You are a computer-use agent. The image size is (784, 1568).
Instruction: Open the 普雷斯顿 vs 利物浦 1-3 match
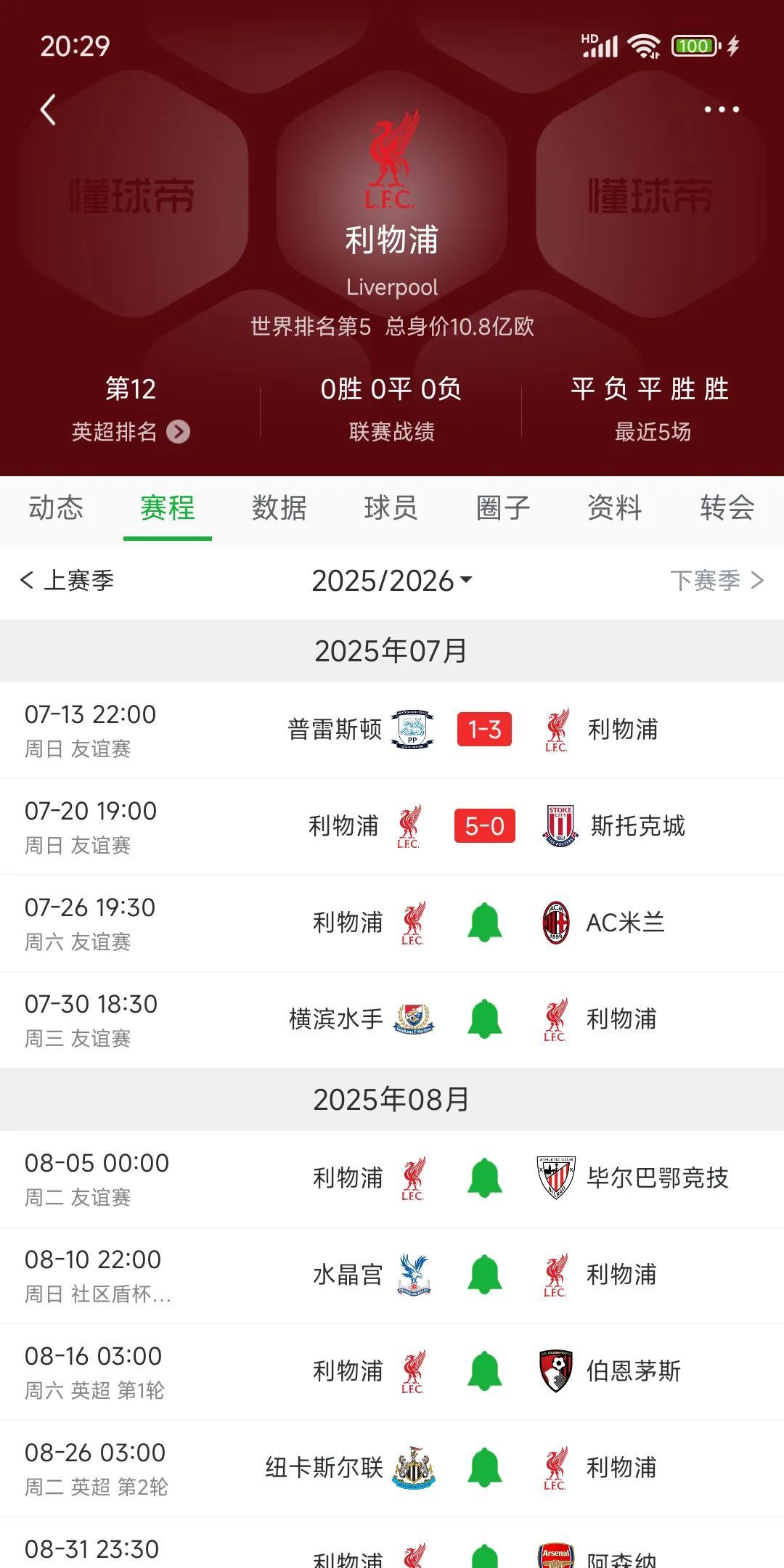pos(484,730)
